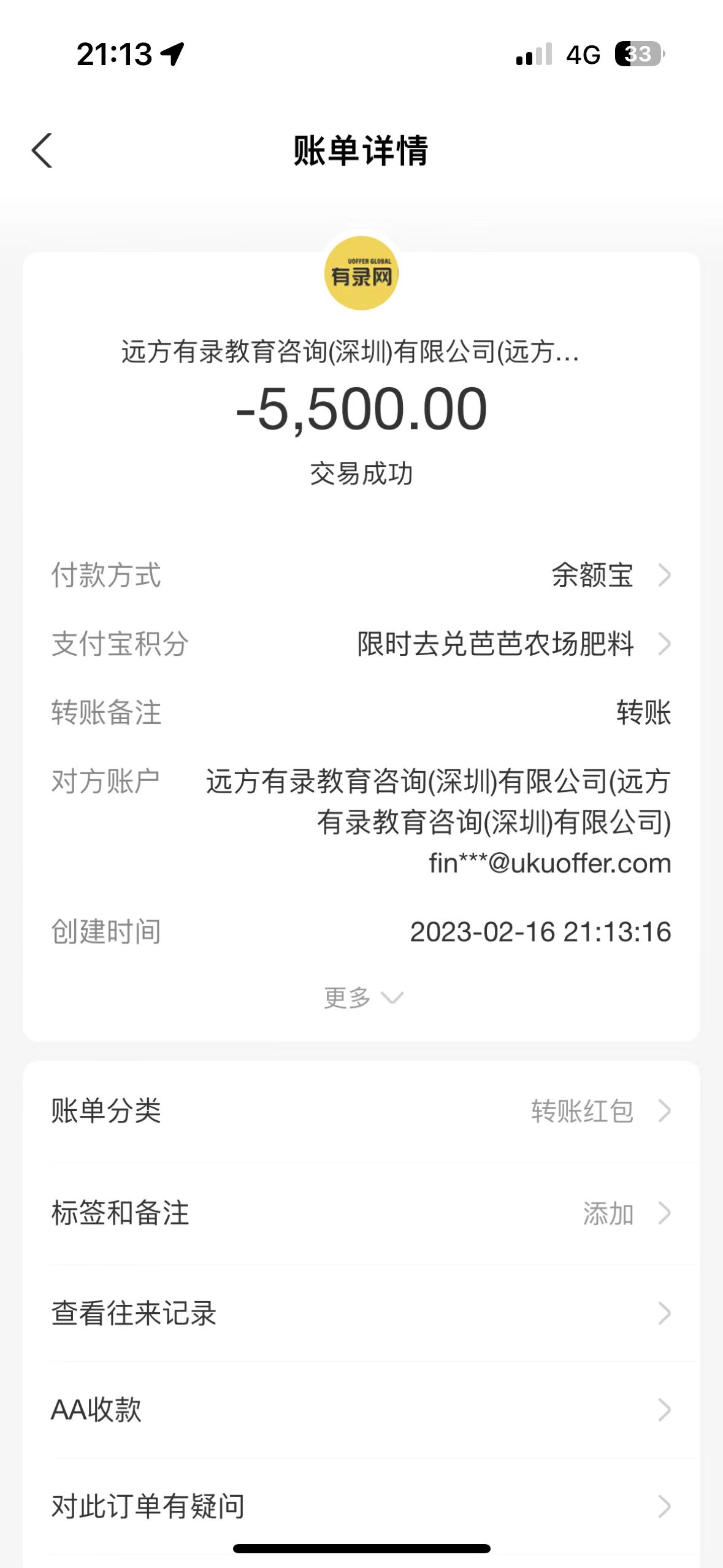Screen dimensions: 723x1568
Task: Open 查看往来记录
Action: tap(361, 1313)
